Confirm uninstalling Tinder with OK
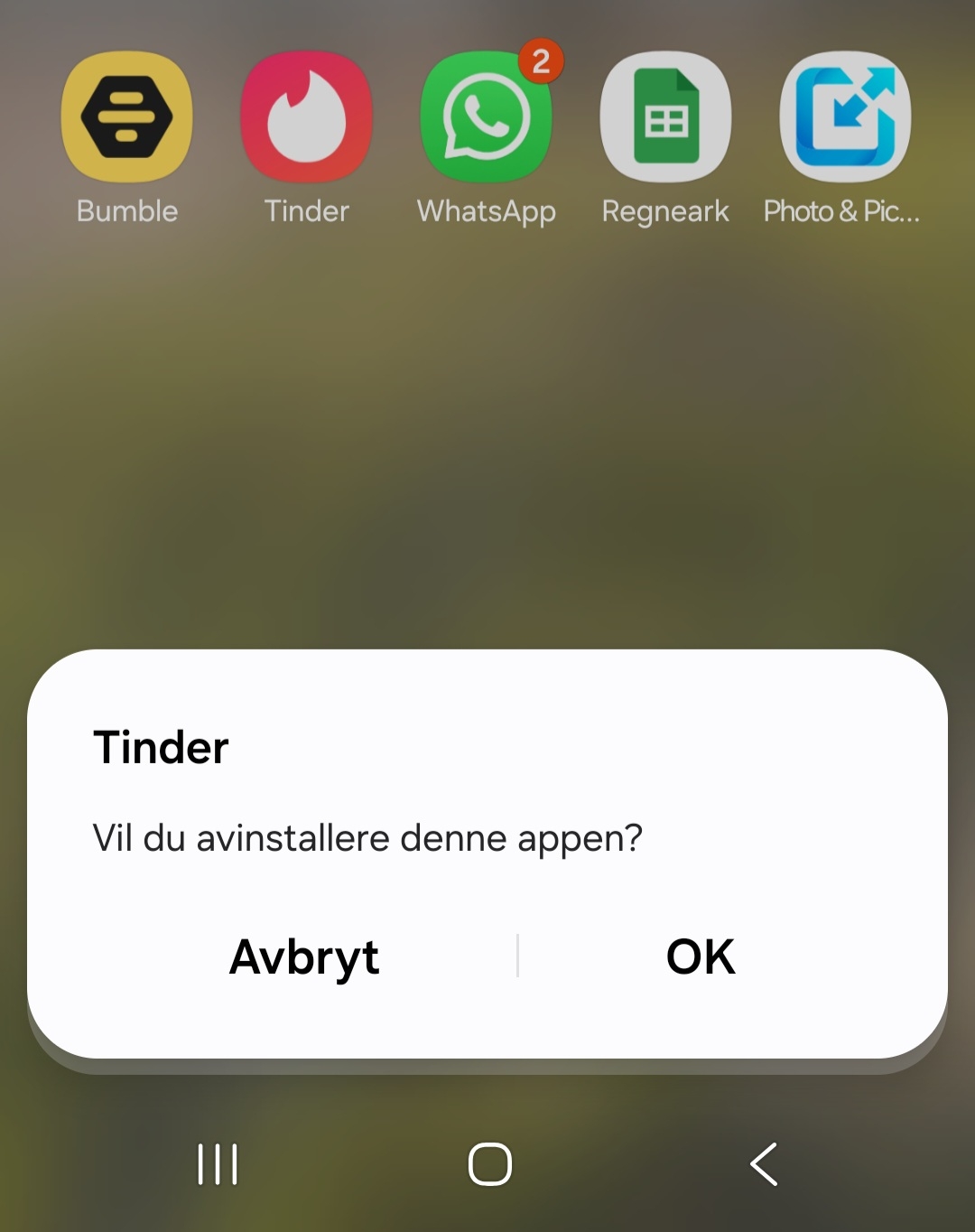This screenshot has width=975, height=1232. (x=701, y=957)
